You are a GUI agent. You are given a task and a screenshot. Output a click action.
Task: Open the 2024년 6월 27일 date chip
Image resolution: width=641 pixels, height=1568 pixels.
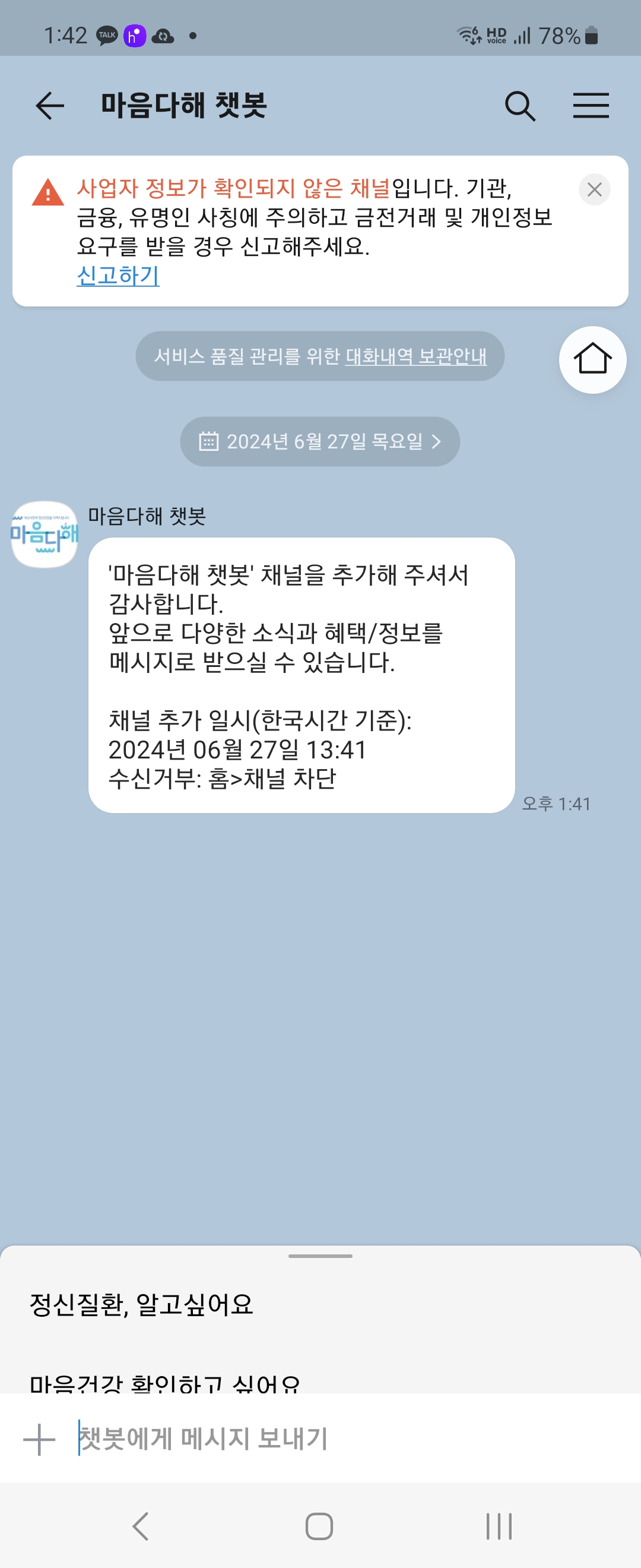[x=320, y=441]
